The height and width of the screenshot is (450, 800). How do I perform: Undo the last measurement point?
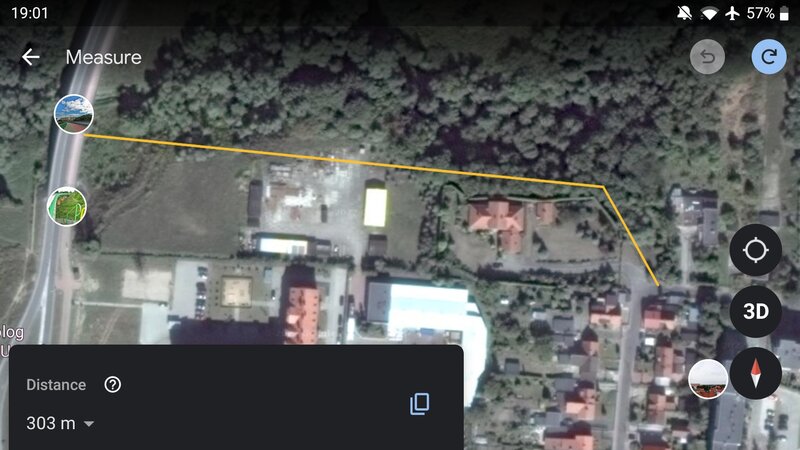[x=708, y=57]
